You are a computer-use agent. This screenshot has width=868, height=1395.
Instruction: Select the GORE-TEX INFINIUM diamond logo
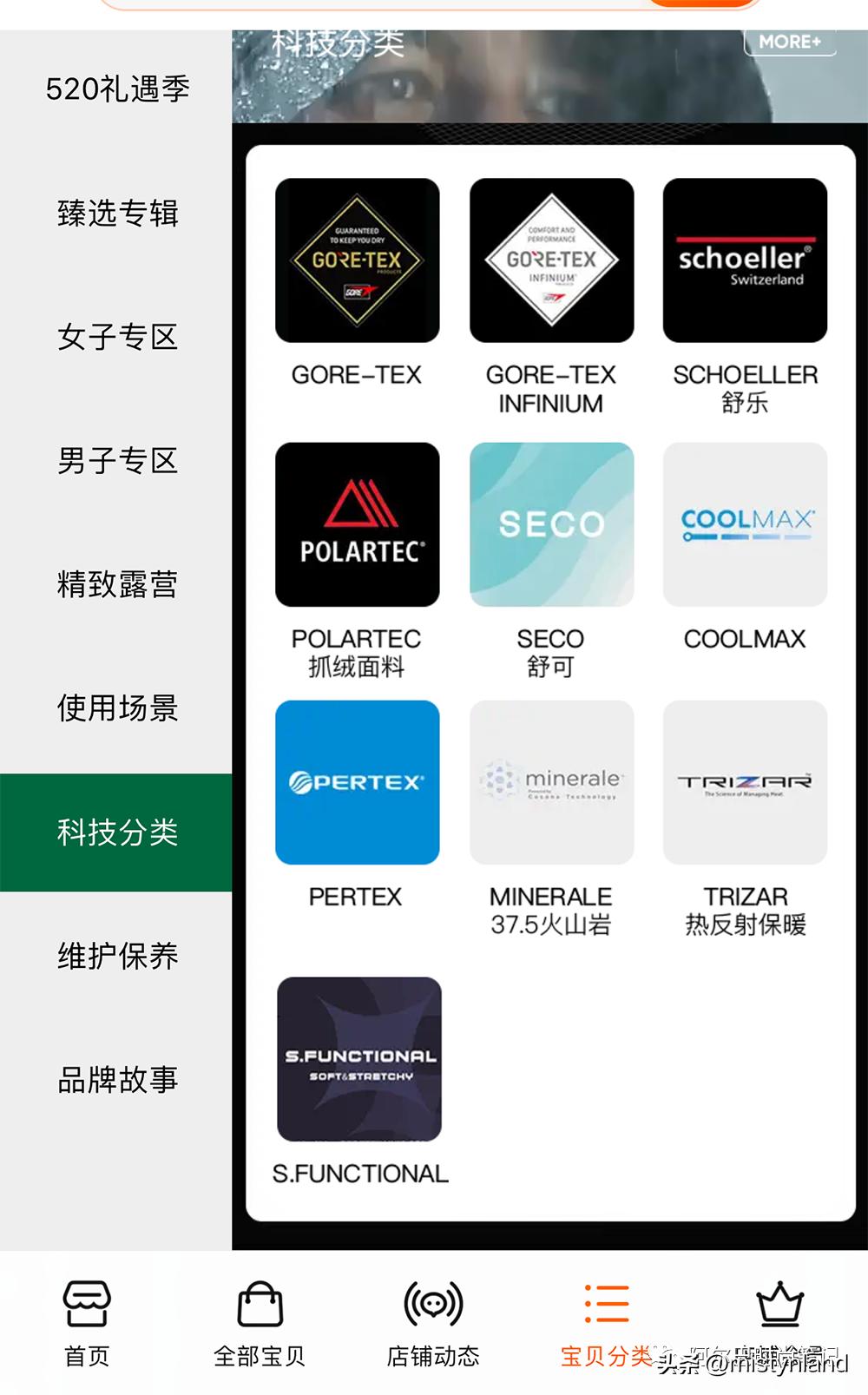tap(551, 262)
